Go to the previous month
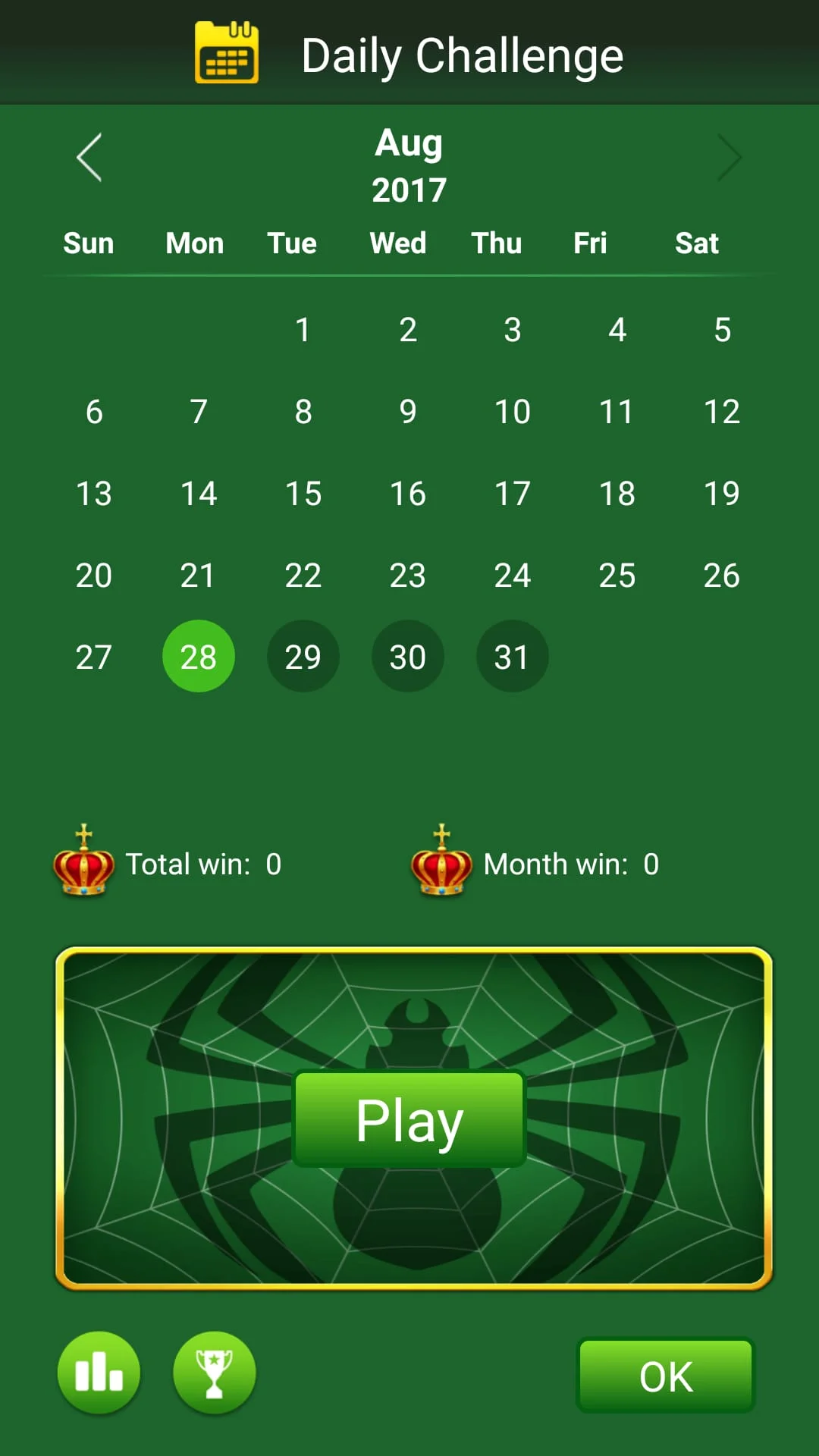The width and height of the screenshot is (819, 1456). click(x=89, y=158)
